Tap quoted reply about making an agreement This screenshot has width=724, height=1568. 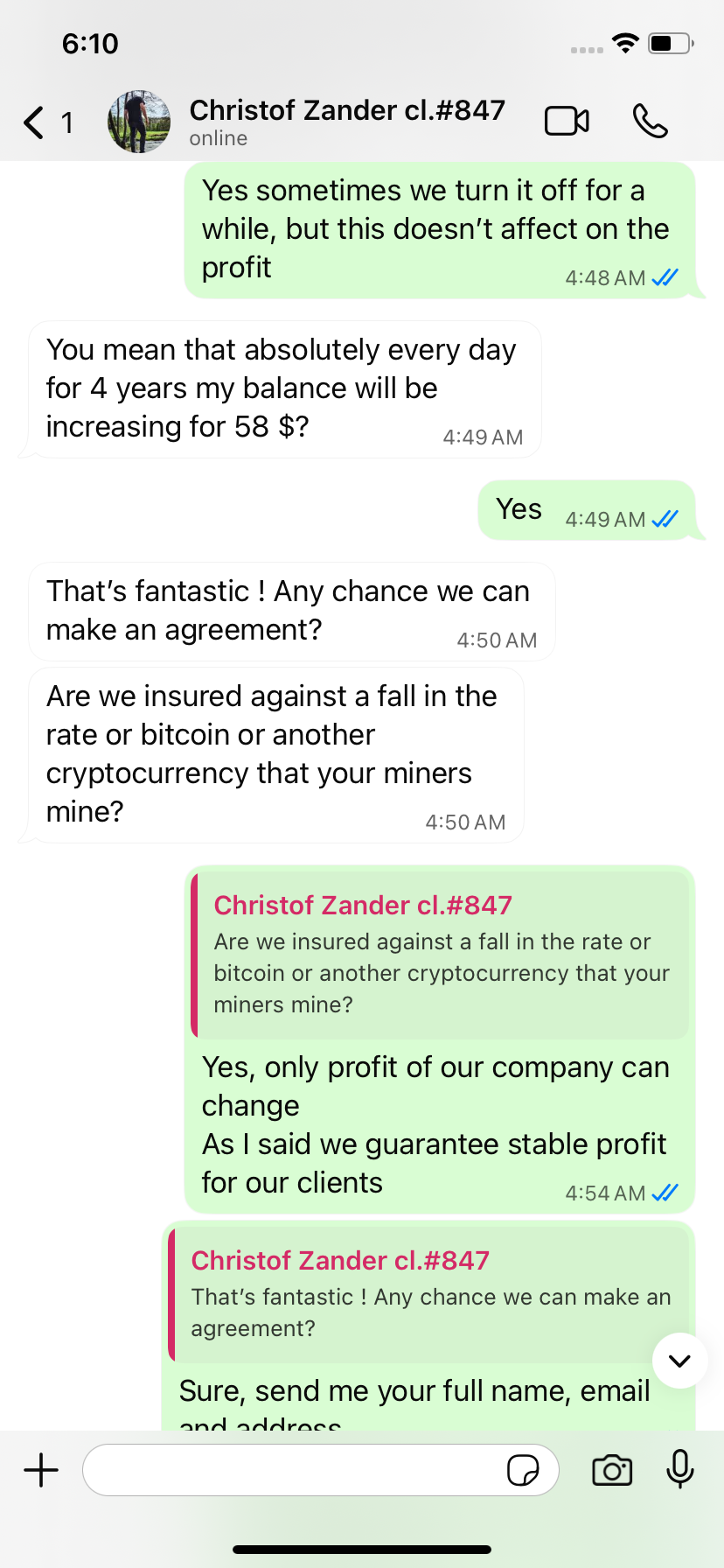428,1295
